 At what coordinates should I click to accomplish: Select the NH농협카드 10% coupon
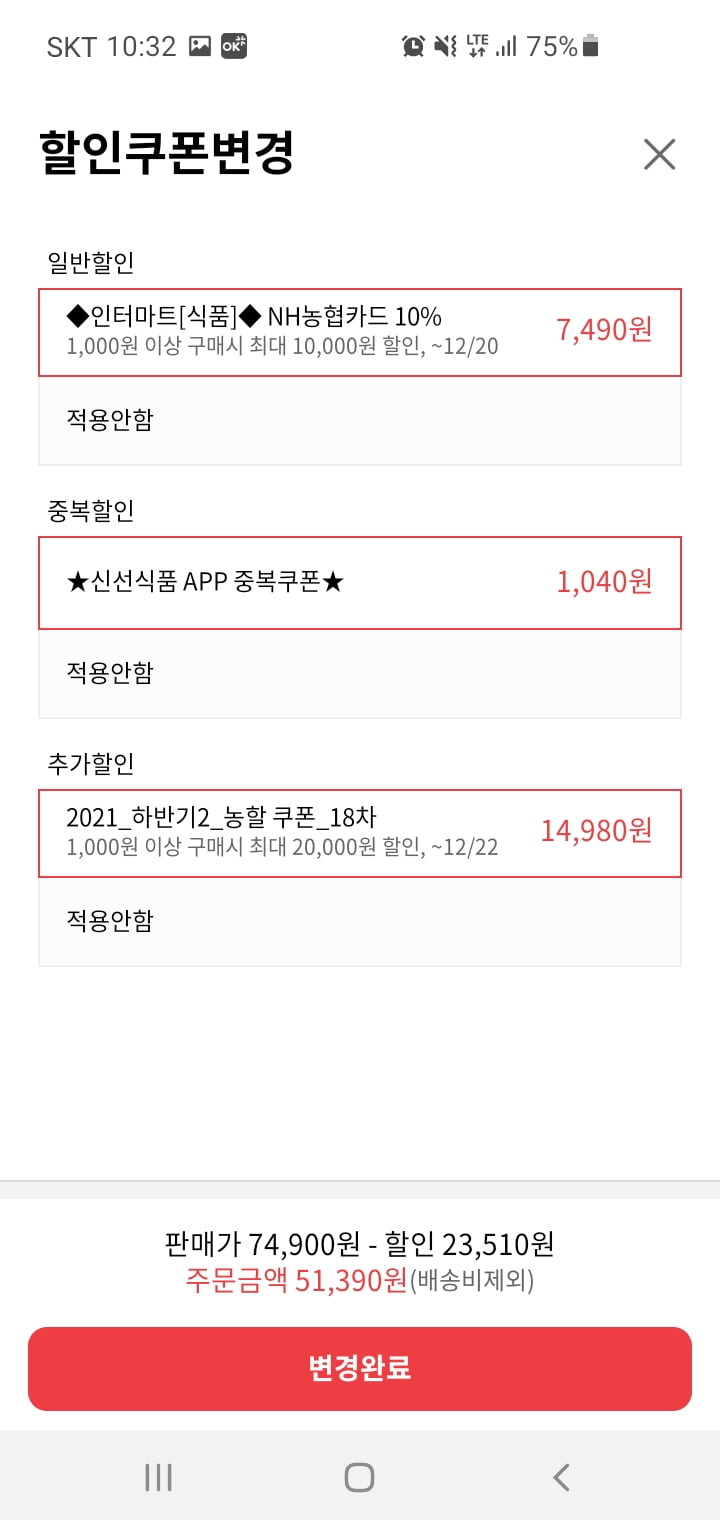coord(360,332)
